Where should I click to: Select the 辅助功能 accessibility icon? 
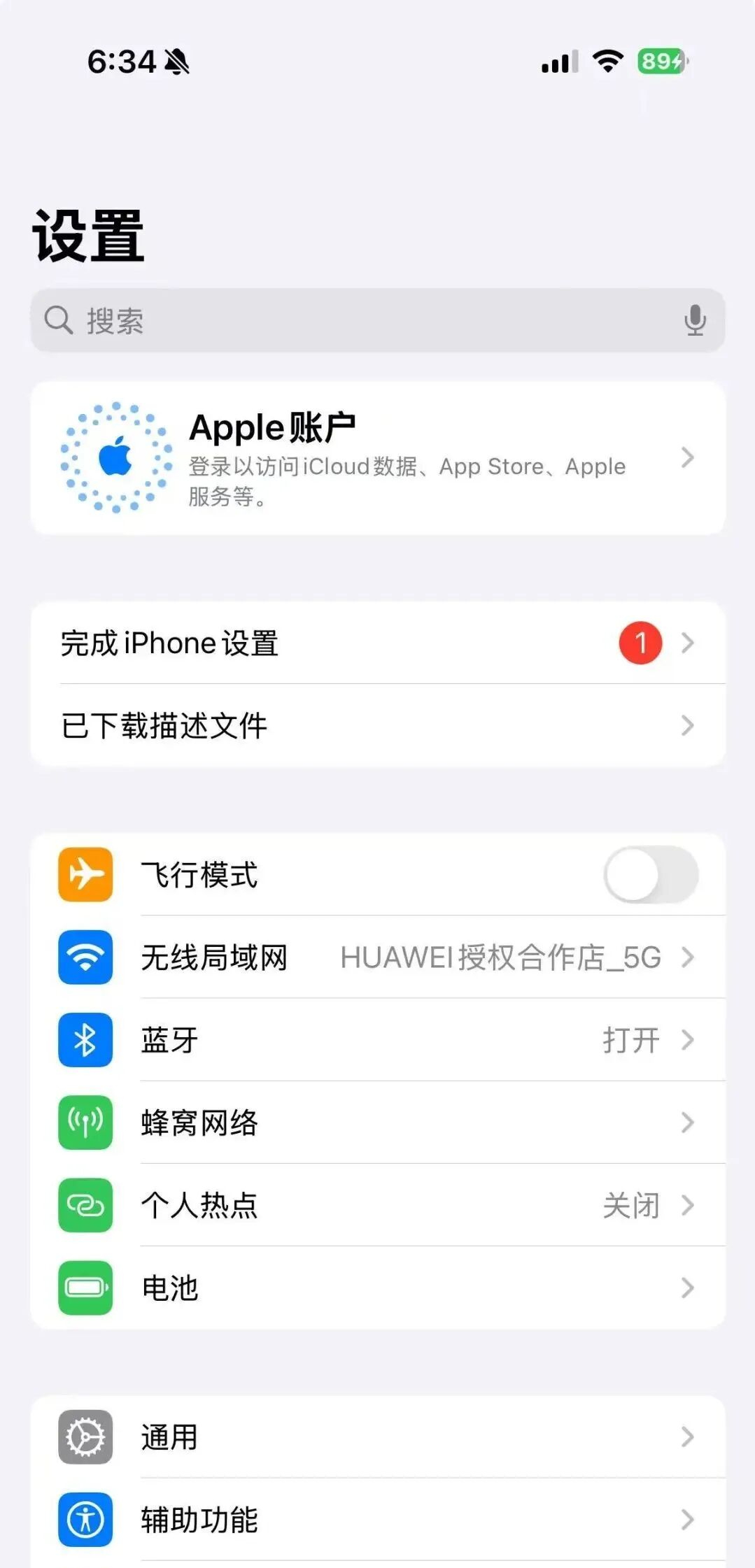(x=84, y=1521)
